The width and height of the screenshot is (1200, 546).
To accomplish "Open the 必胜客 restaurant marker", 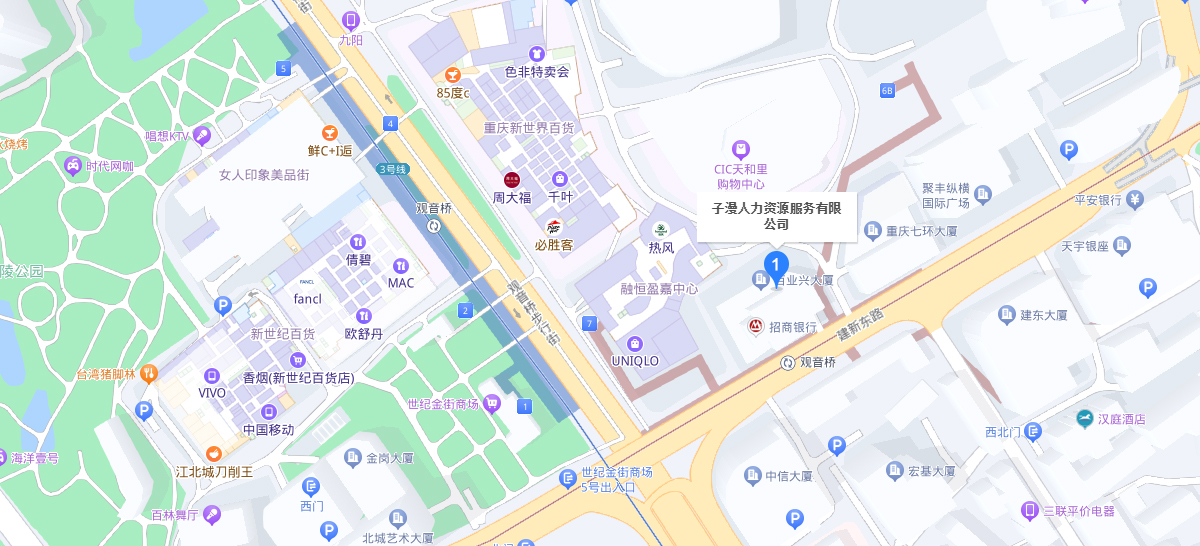I will tap(553, 227).
